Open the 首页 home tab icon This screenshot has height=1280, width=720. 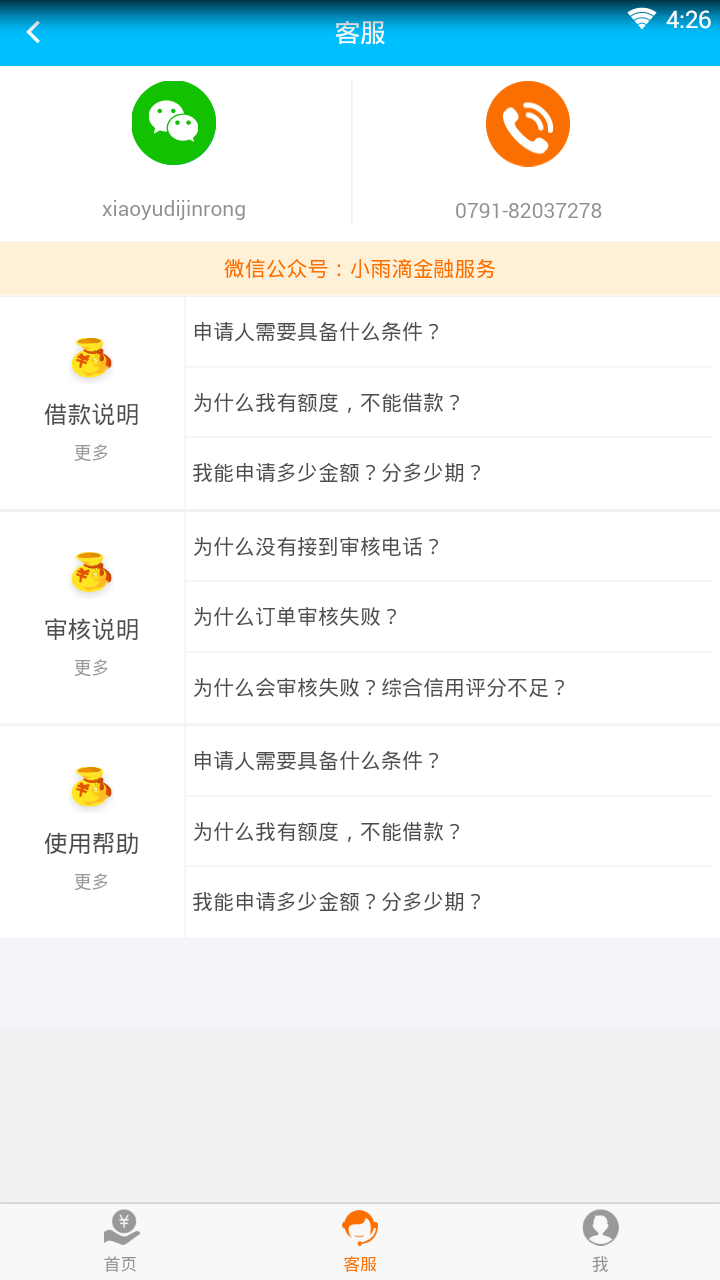tap(121, 1226)
